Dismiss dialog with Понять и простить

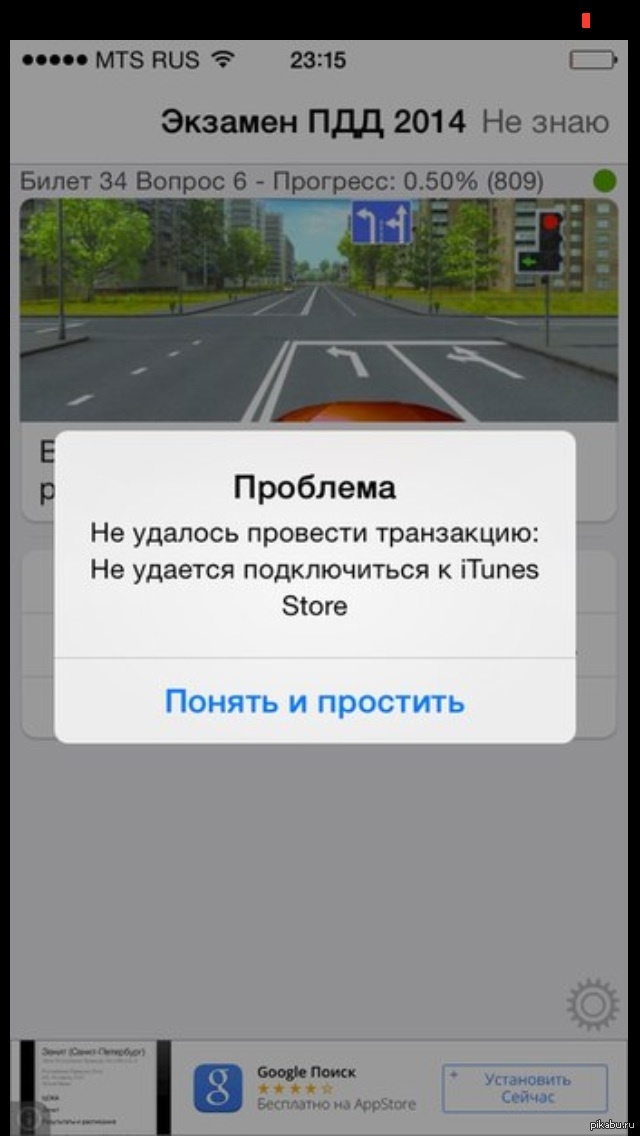(314, 701)
